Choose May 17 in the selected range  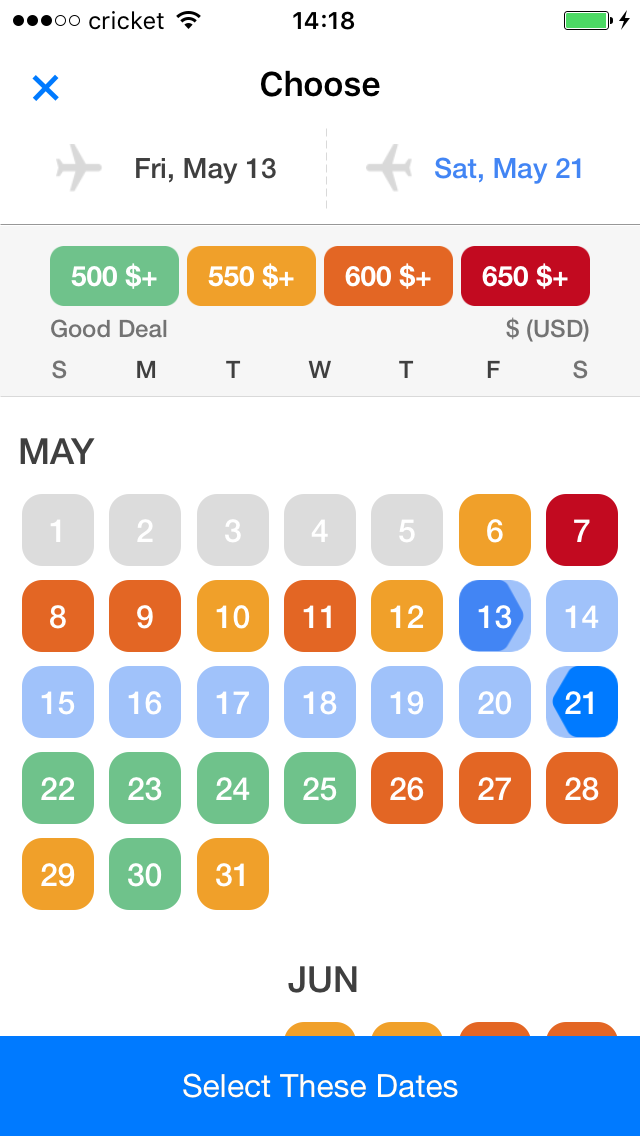coord(233,702)
